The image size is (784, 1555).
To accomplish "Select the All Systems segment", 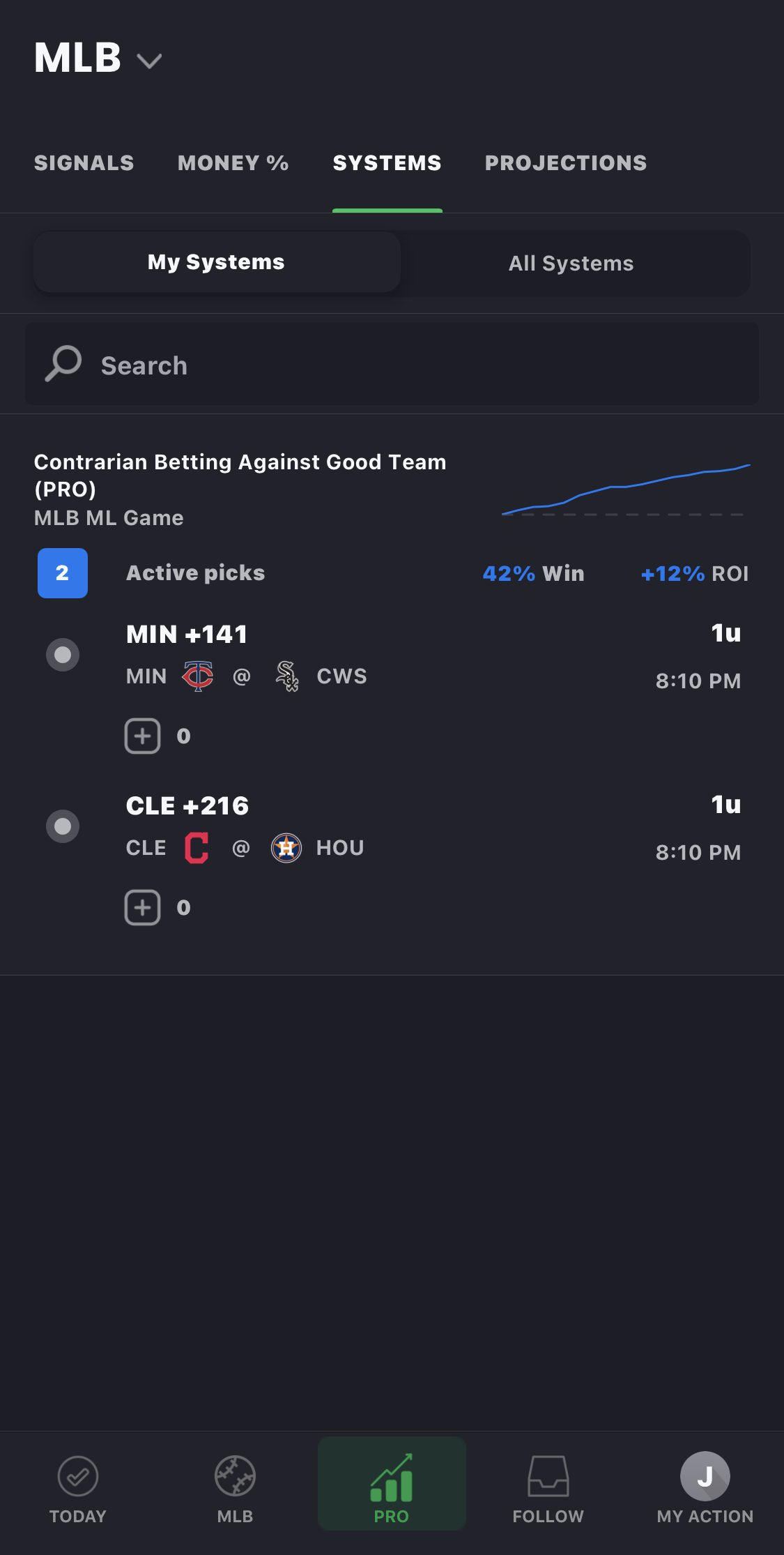I will click(x=571, y=264).
